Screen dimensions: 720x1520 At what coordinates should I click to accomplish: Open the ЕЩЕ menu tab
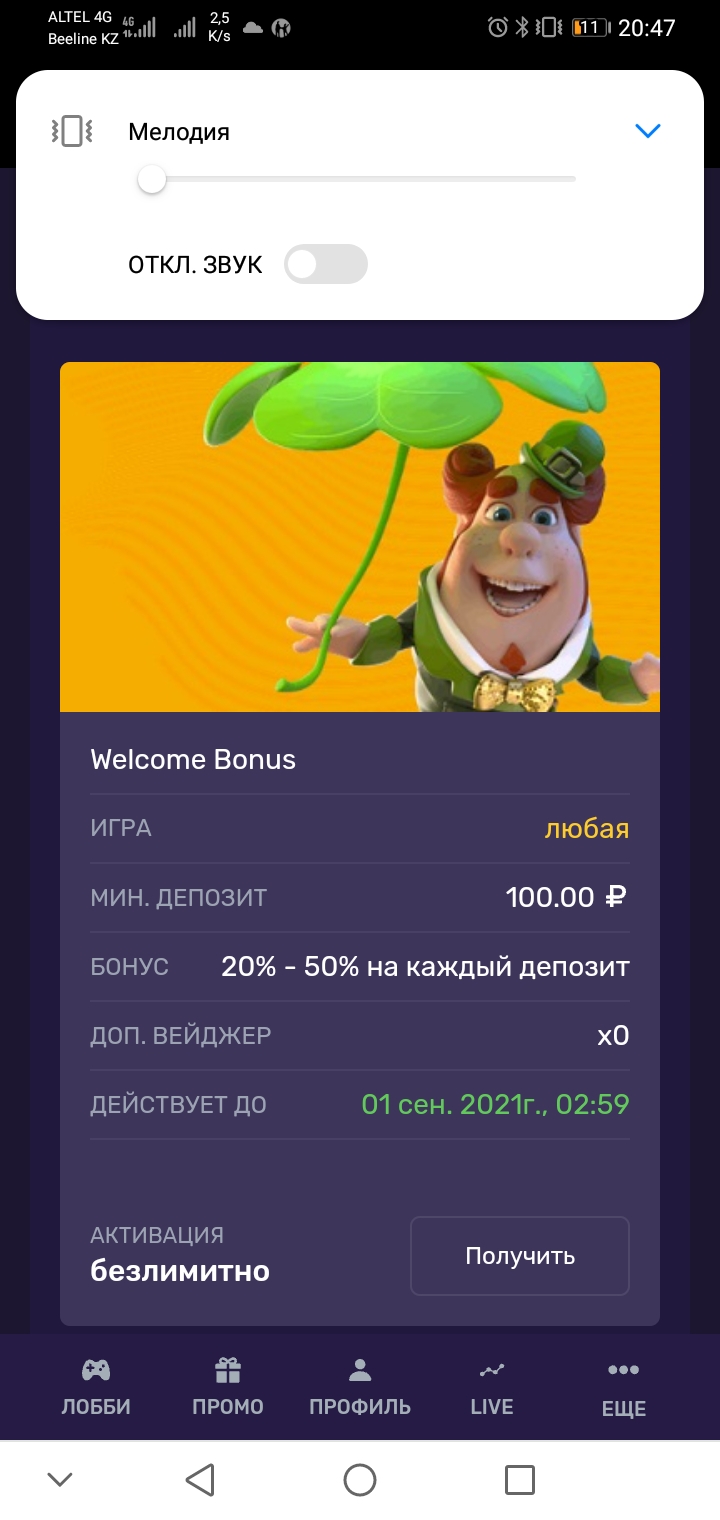[x=624, y=1389]
